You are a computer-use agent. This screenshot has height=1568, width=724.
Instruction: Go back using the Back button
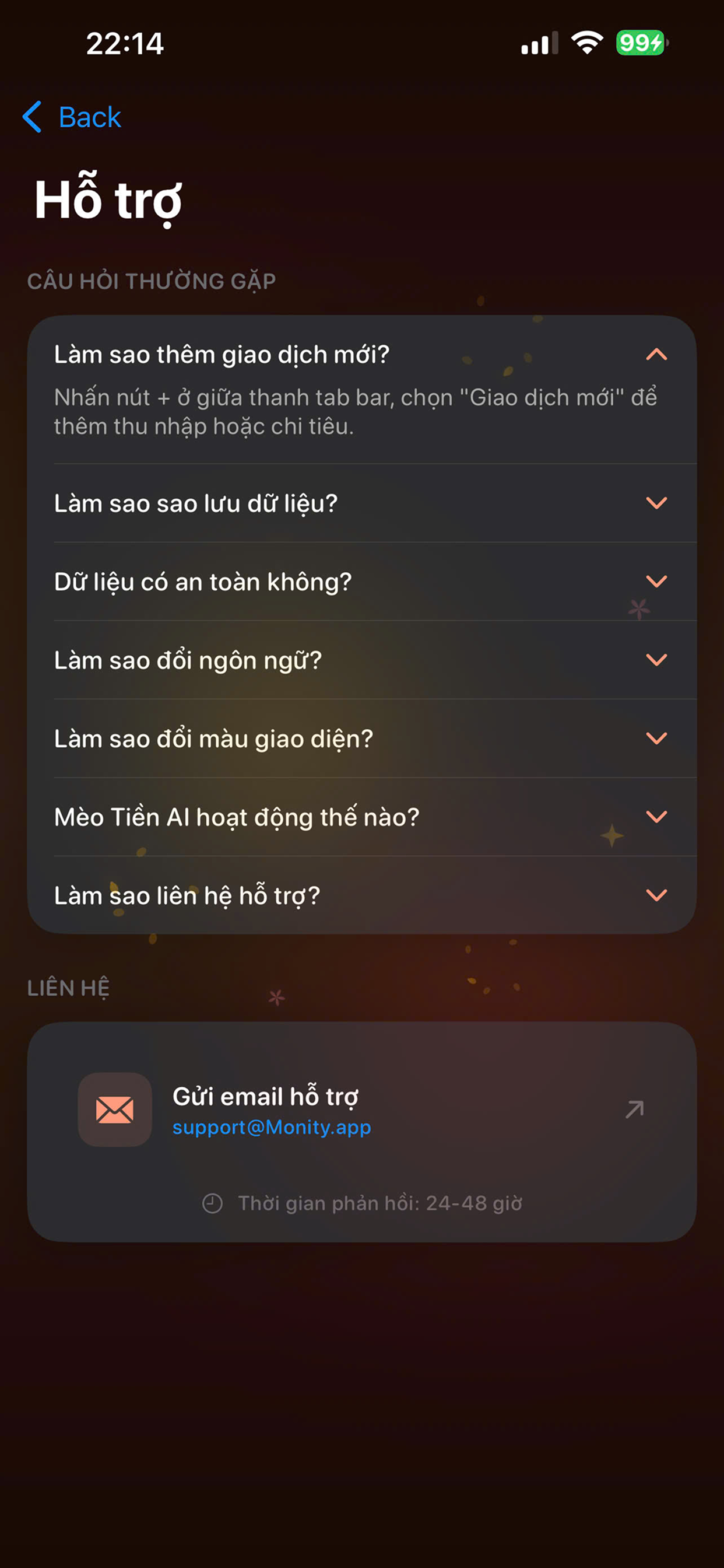(x=73, y=117)
